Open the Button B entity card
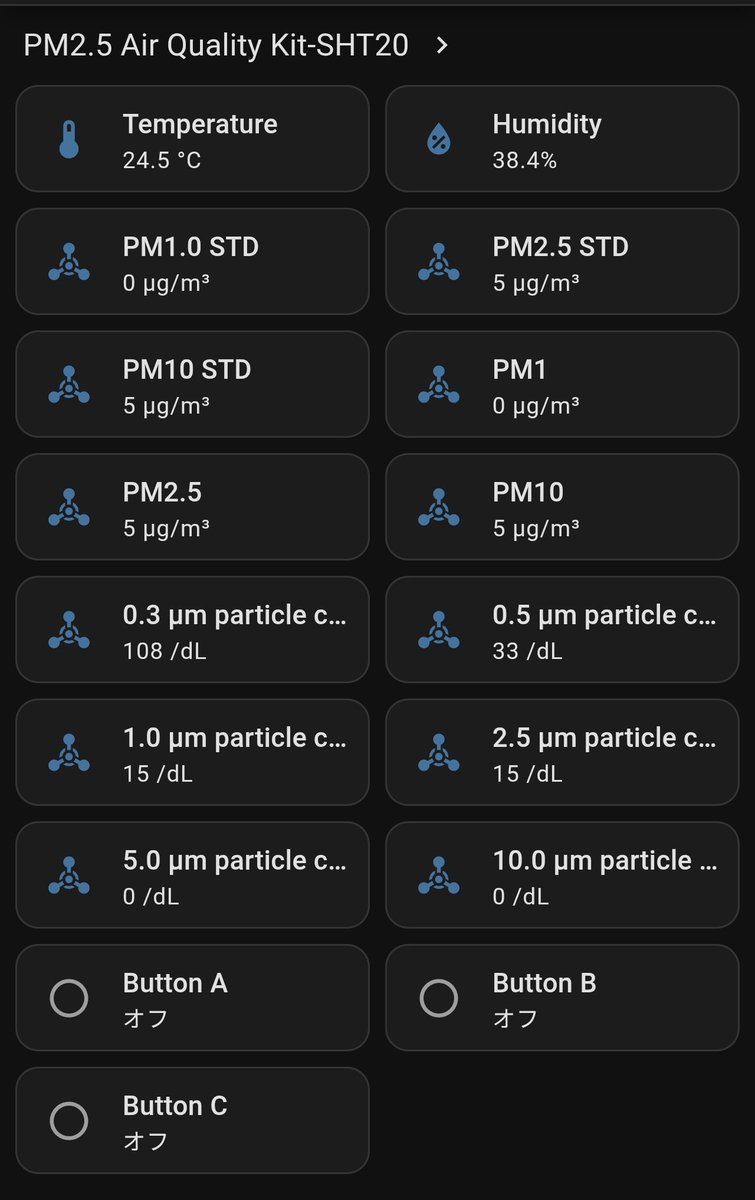This screenshot has height=1200, width=755. tap(562, 998)
